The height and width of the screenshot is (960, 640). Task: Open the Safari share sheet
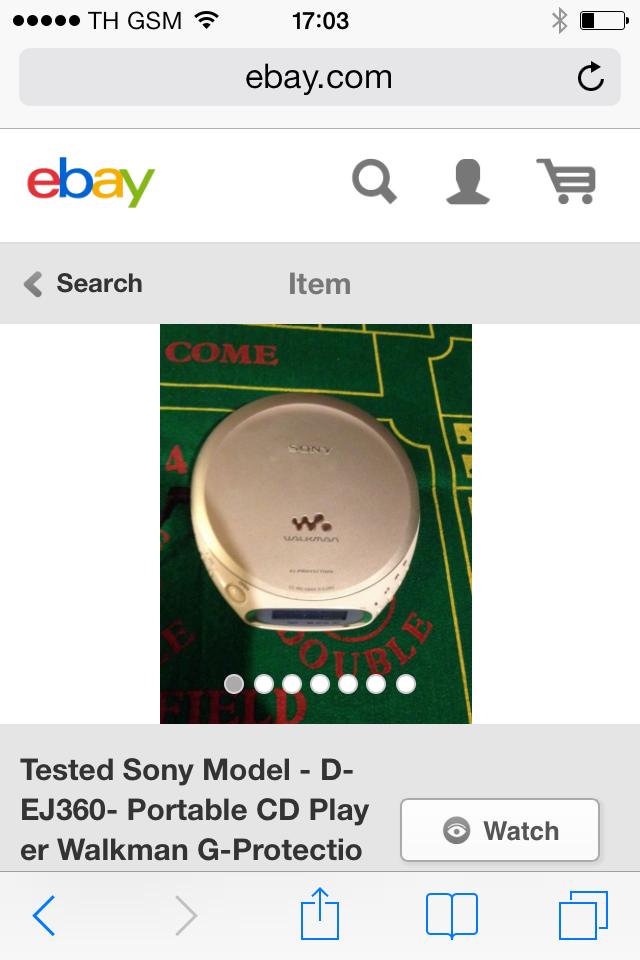(x=320, y=915)
